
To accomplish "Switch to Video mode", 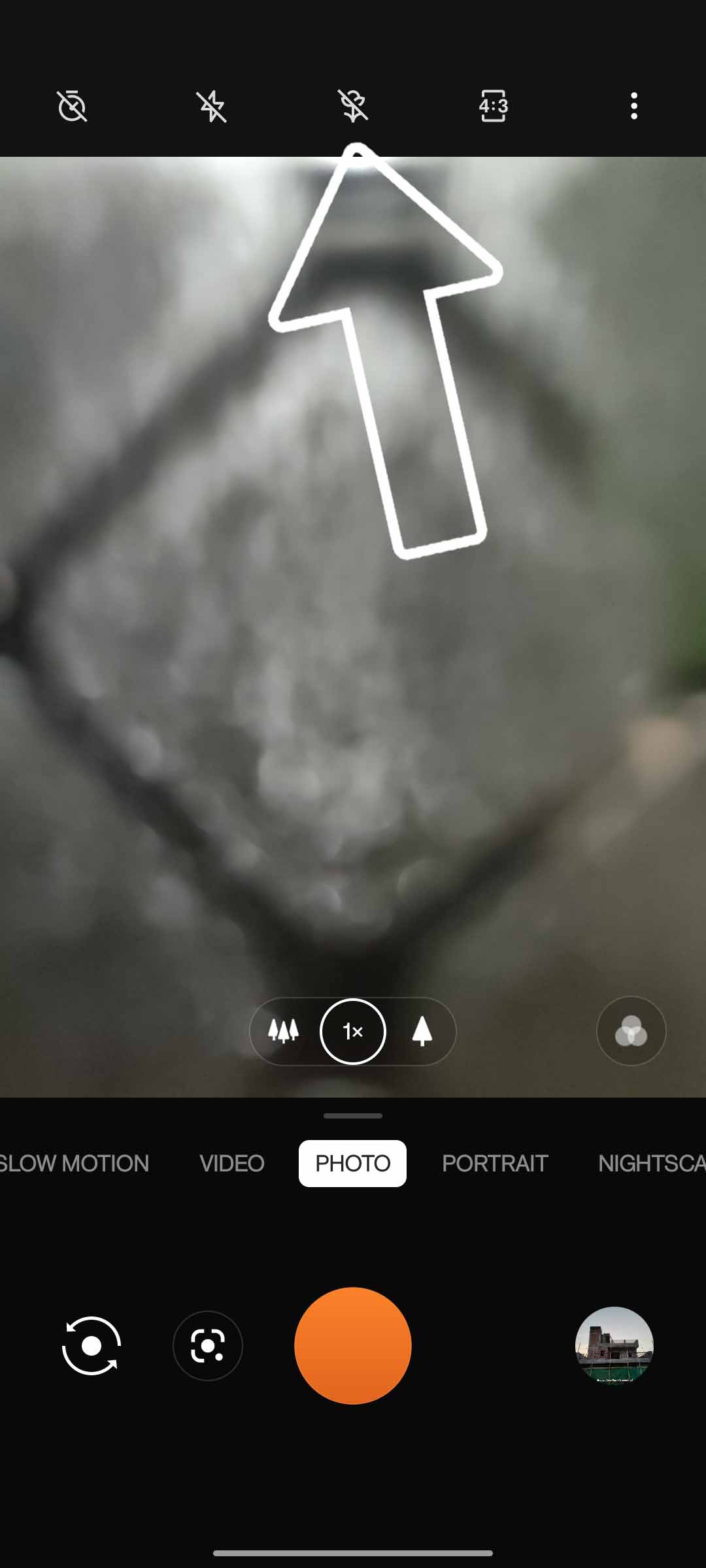I will 231,1164.
